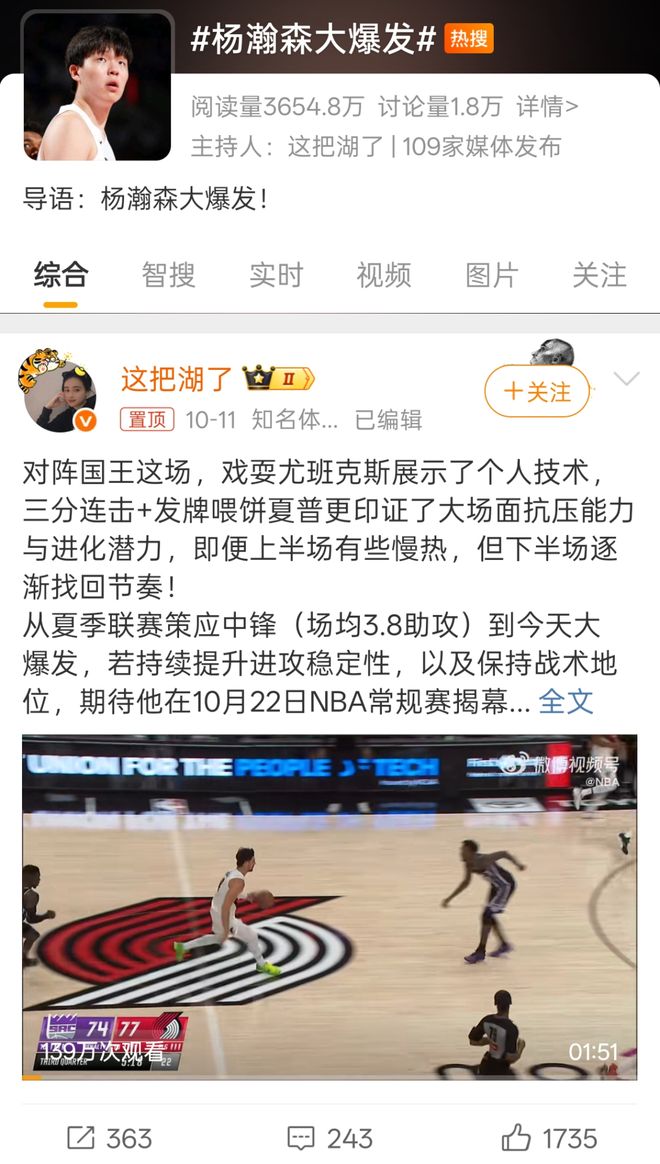Open 详情 of this hot topic
Image resolution: width=660 pixels, height=1164 pixels.
(x=547, y=107)
